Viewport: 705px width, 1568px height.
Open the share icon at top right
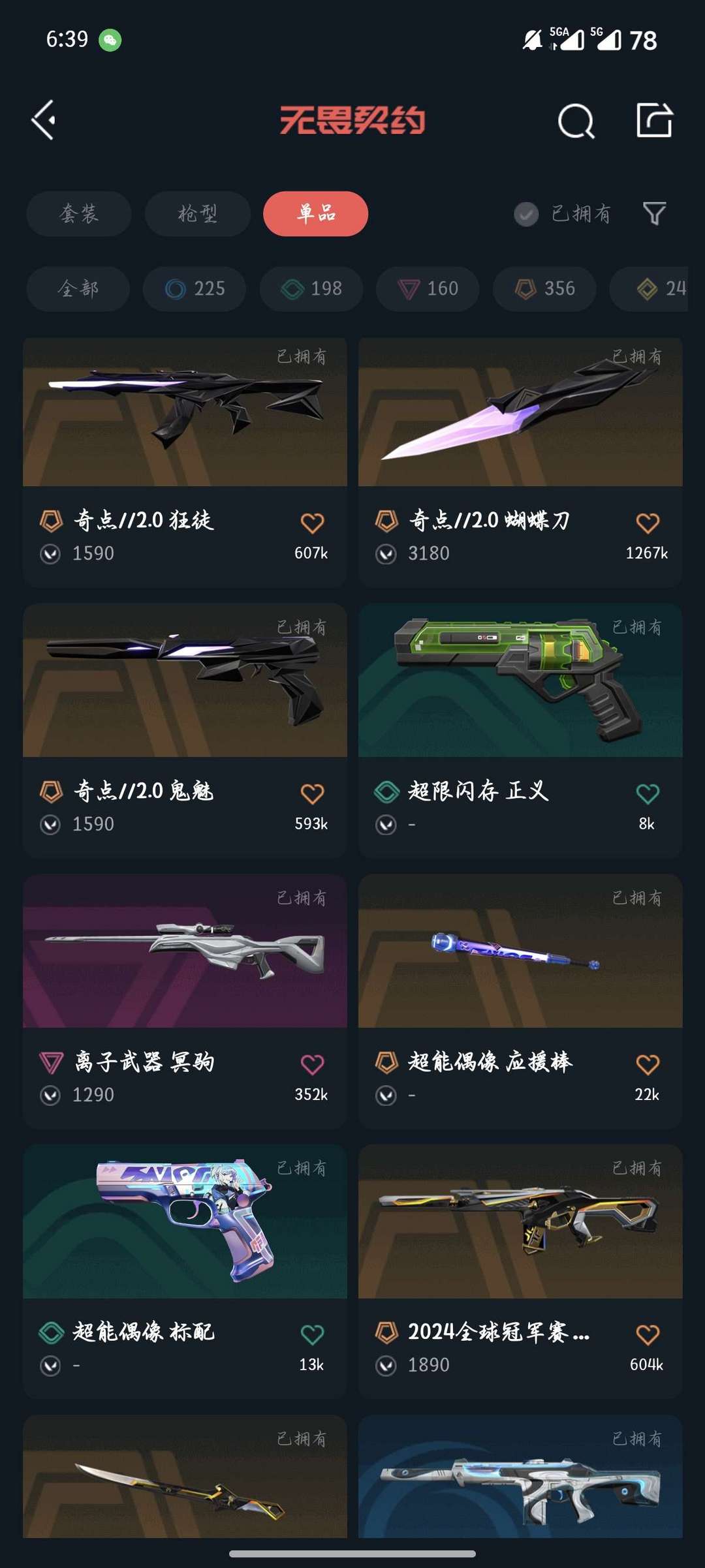click(x=655, y=120)
